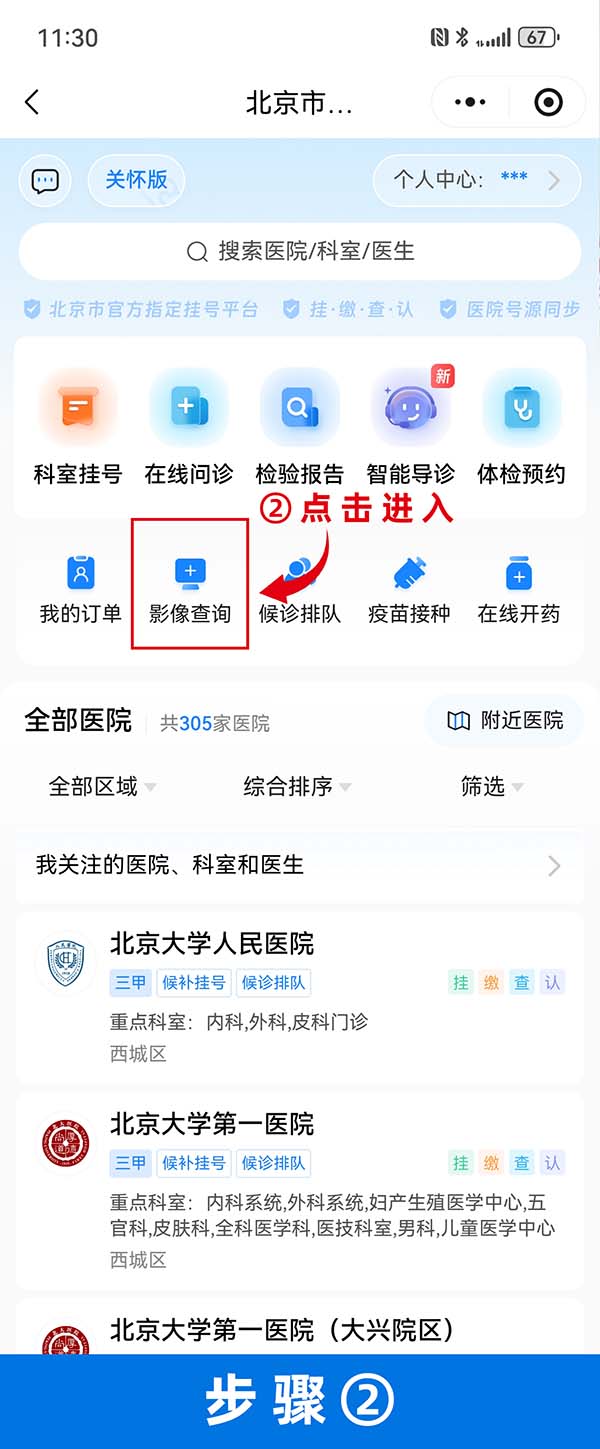Open 科室挂号
Viewport: 600px width, 1449px height.
(x=78, y=427)
